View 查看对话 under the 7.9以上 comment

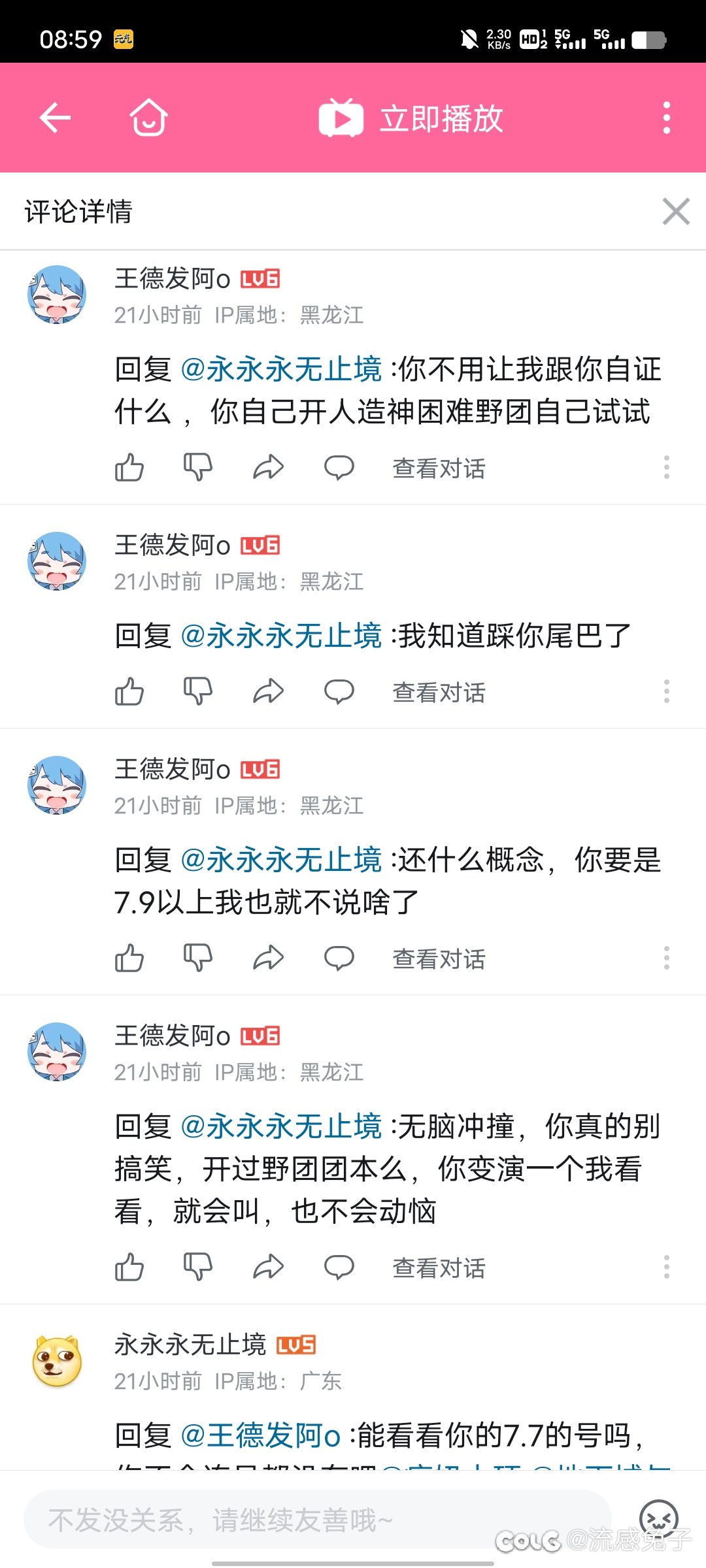click(x=439, y=959)
